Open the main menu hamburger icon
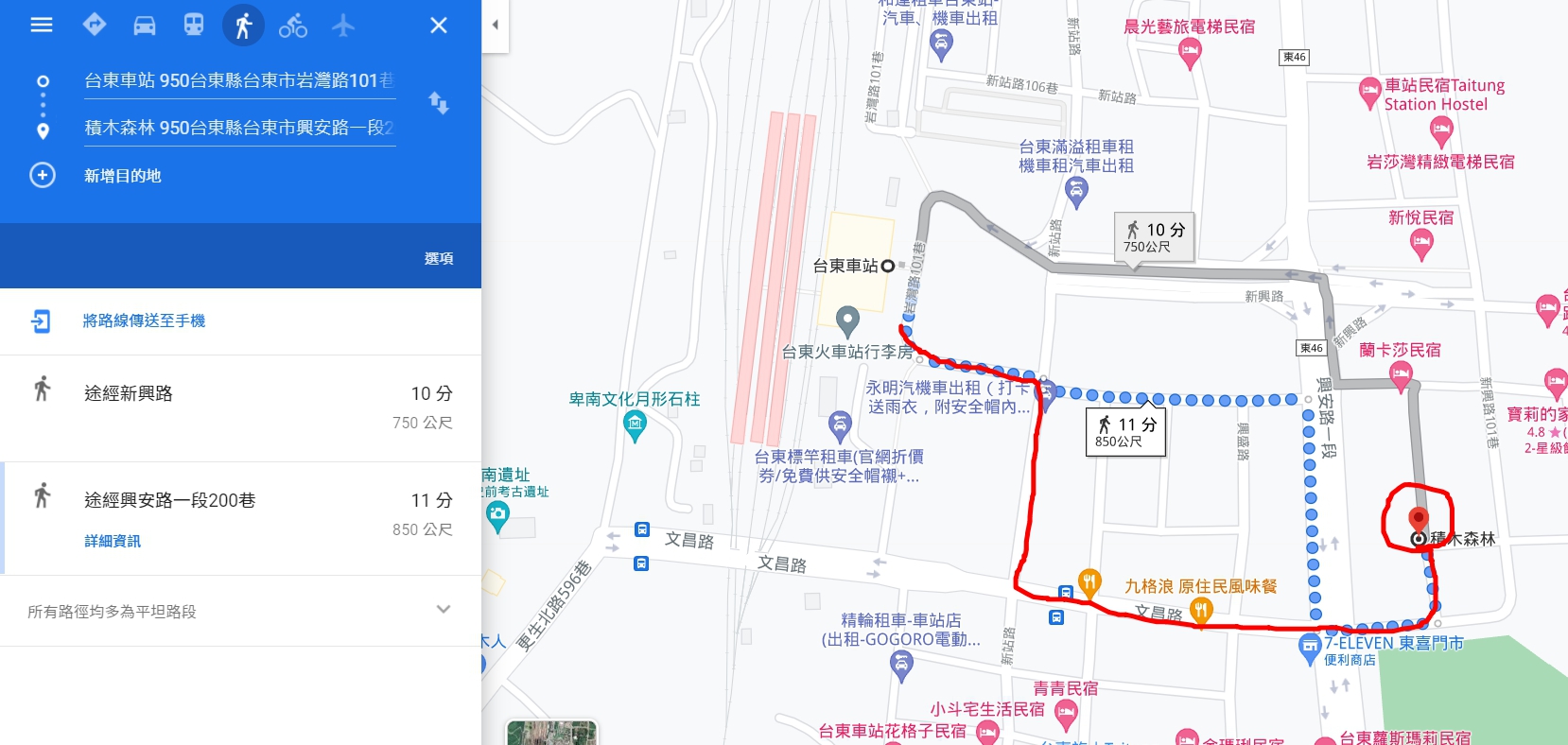This screenshot has width=1568, height=745. (42, 26)
